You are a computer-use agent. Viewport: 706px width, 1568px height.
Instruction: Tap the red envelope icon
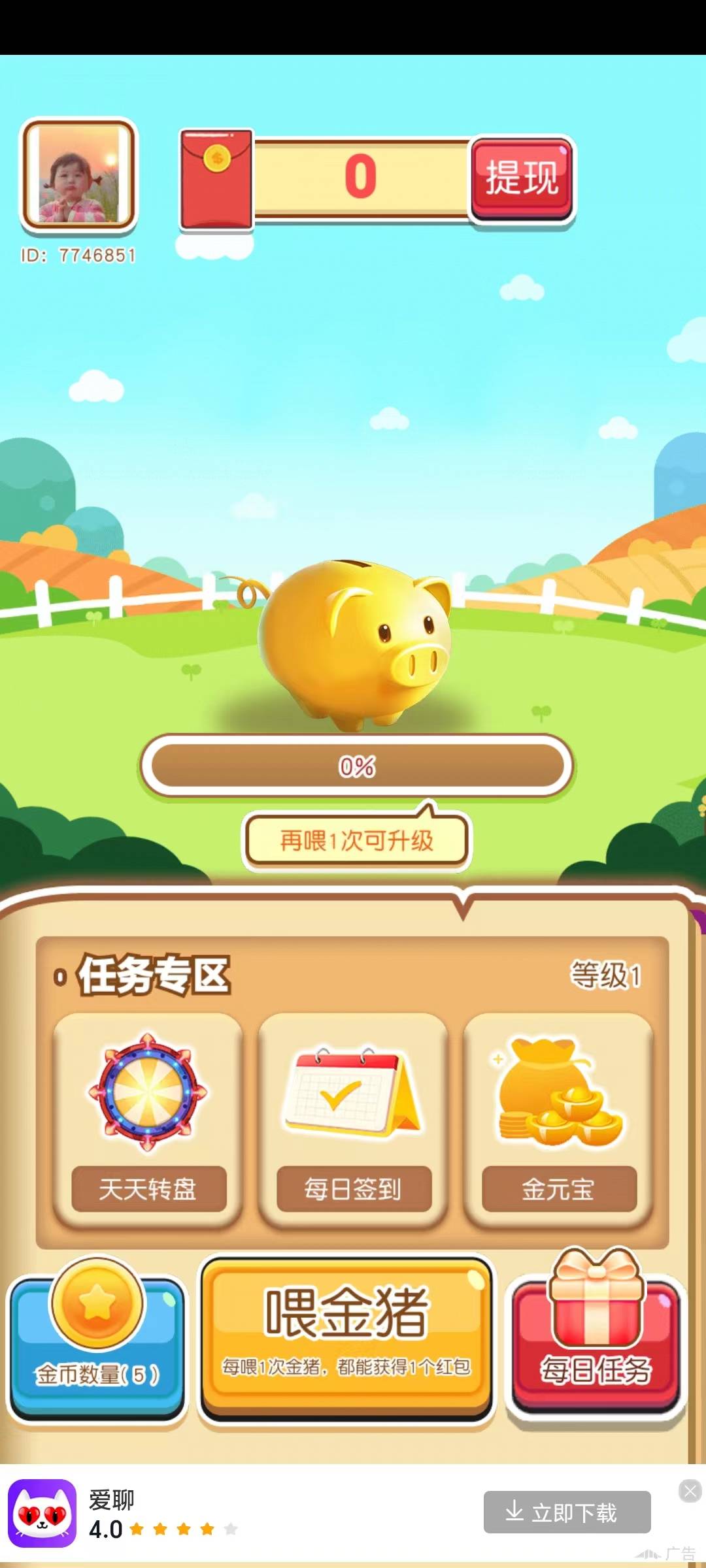click(x=216, y=178)
